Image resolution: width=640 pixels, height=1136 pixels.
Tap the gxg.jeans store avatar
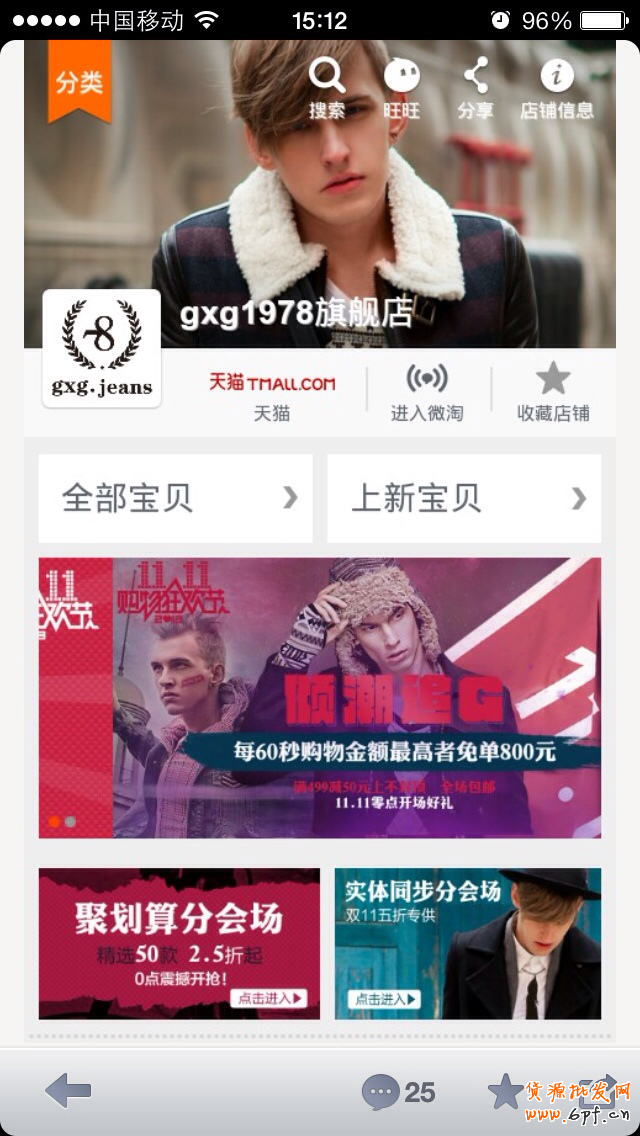pyautogui.click(x=102, y=348)
